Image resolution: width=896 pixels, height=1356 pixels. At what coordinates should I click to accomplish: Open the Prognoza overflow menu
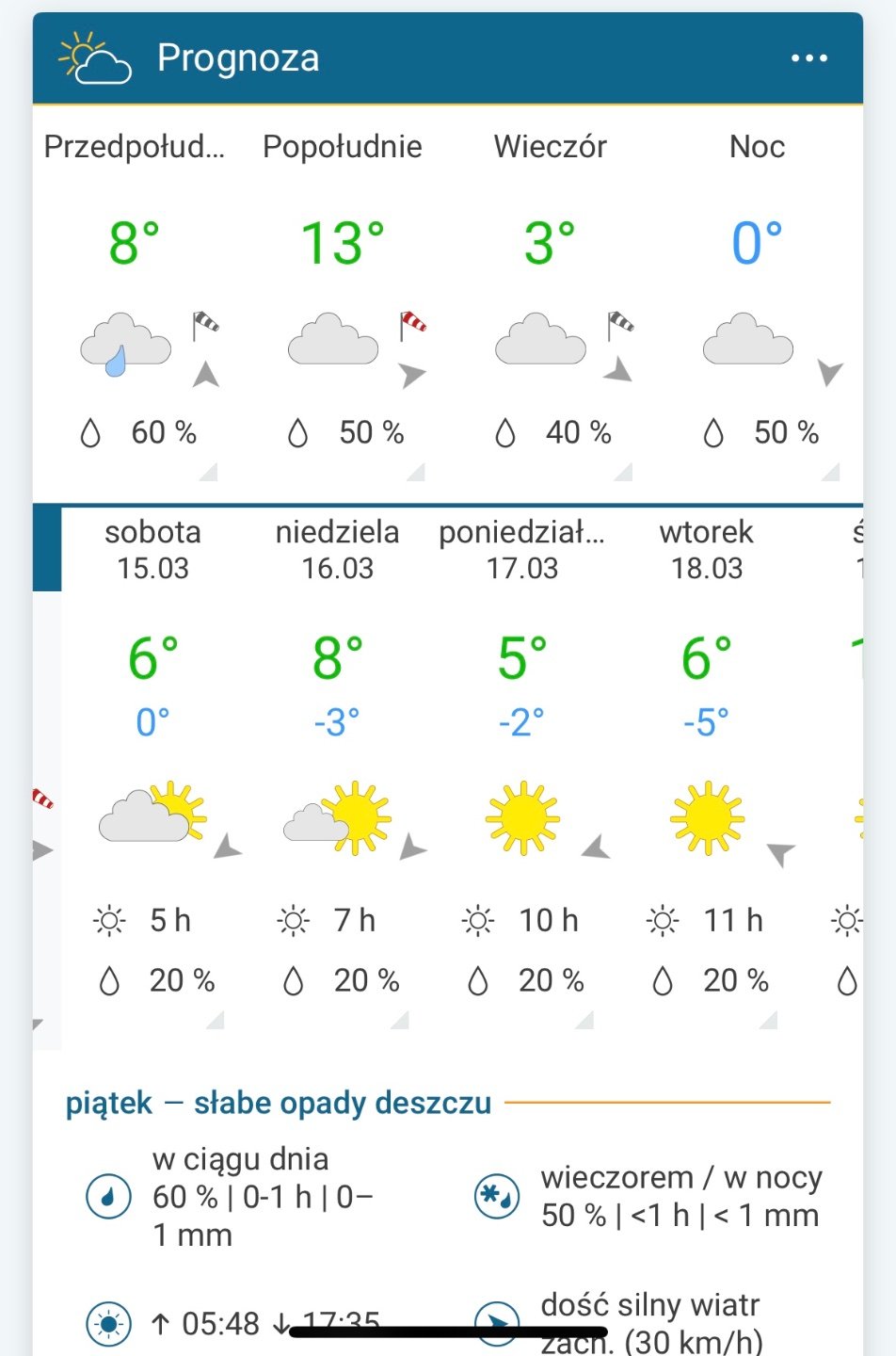pos(808,58)
